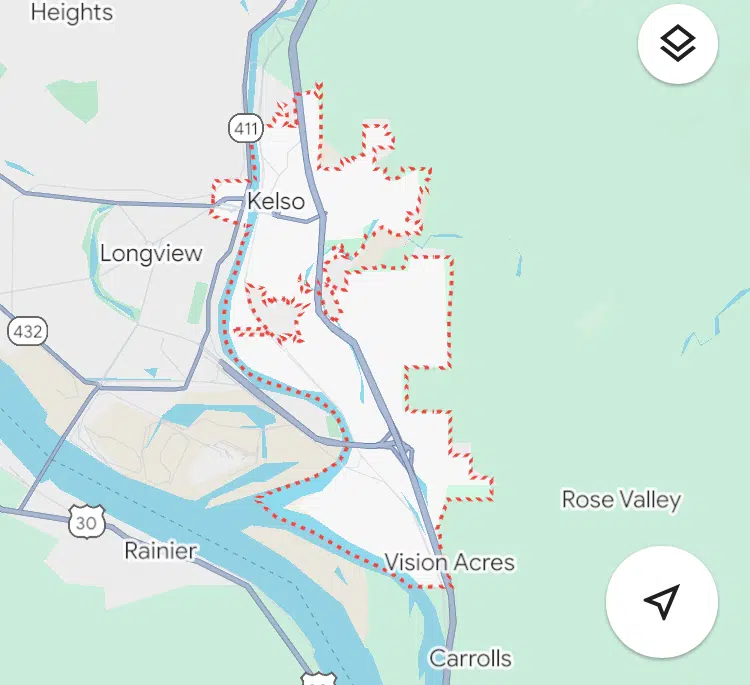Center map on my current location

pos(661,601)
